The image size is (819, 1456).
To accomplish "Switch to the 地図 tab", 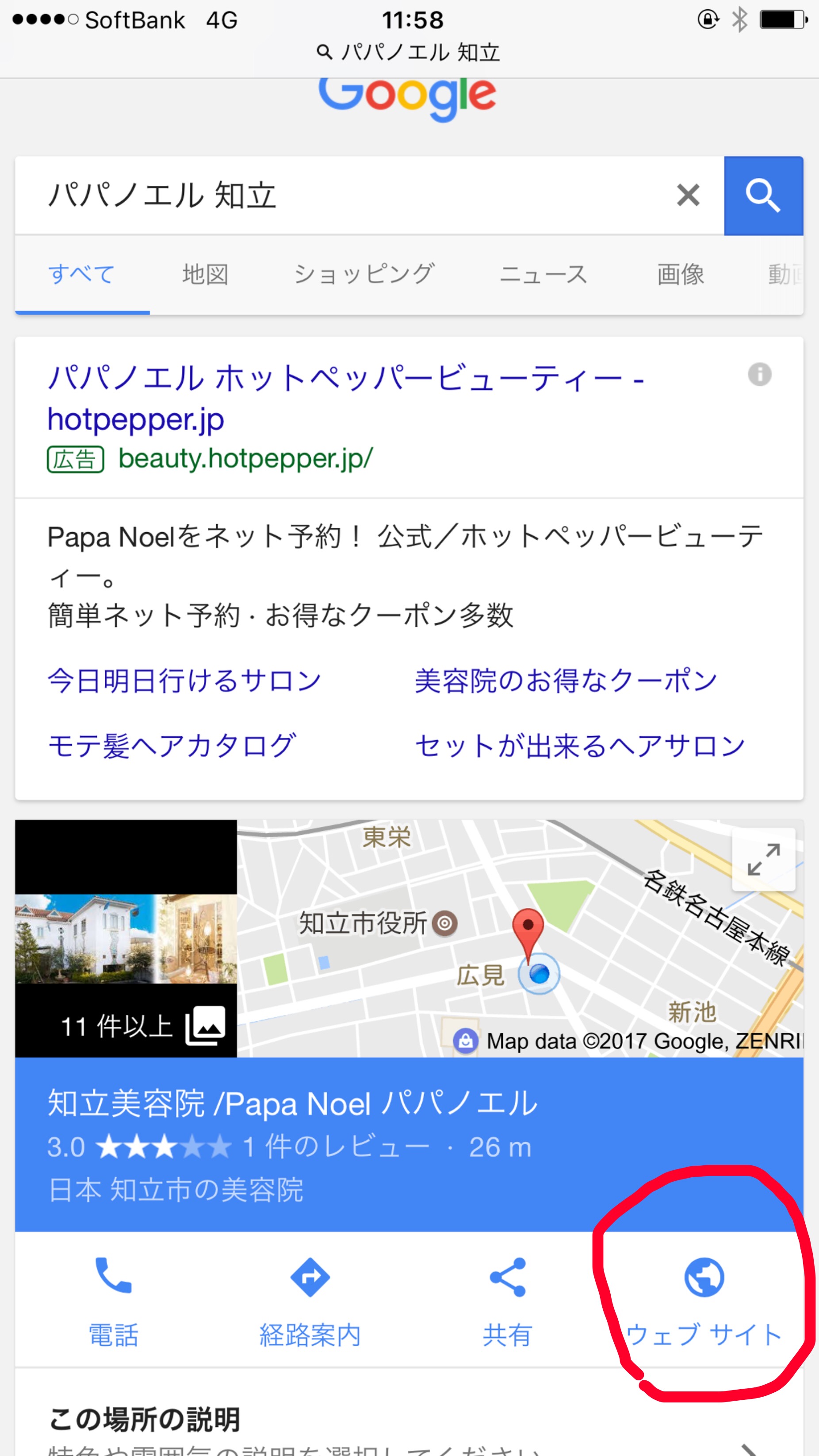I will coord(205,274).
